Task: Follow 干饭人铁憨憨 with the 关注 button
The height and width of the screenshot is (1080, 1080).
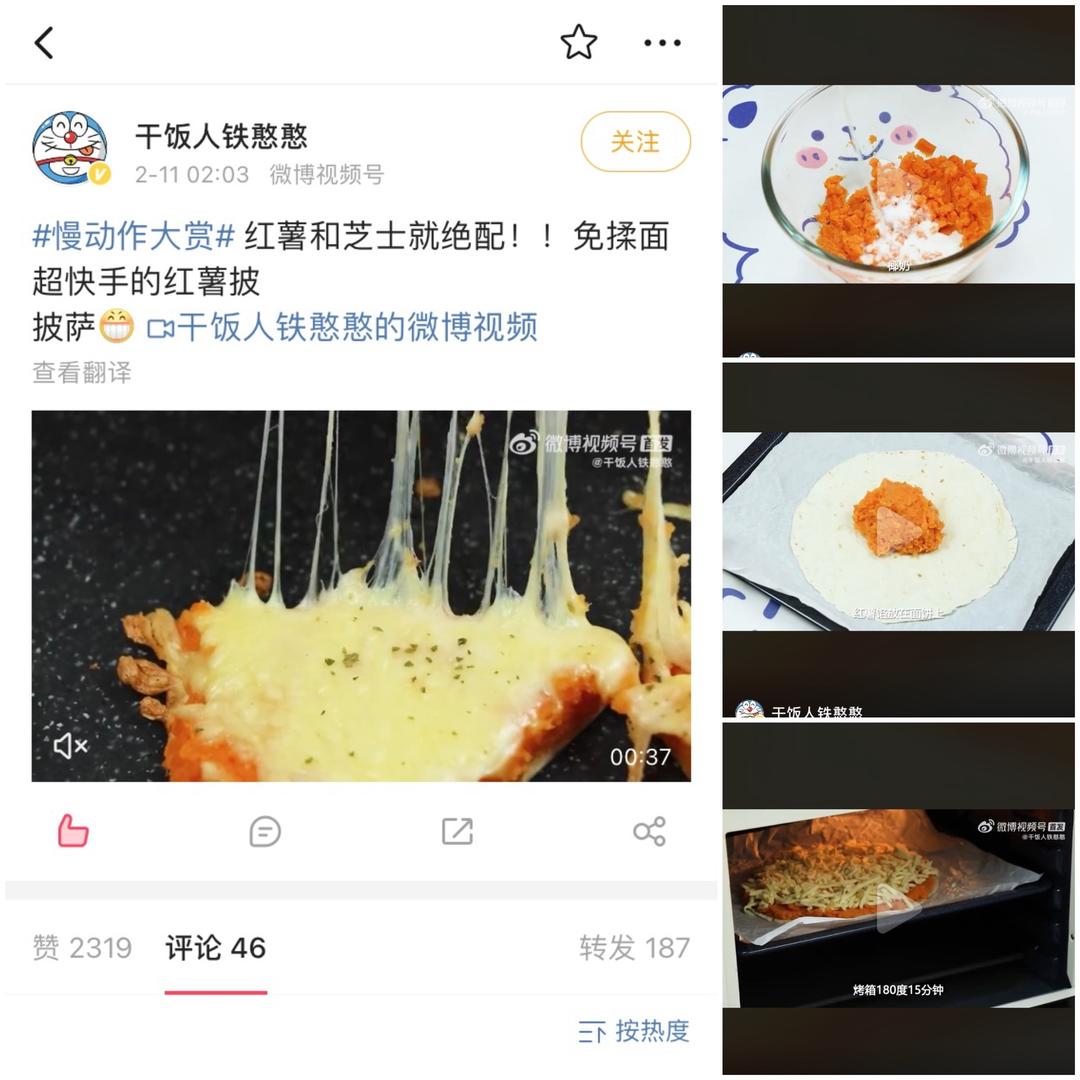Action: [x=635, y=142]
